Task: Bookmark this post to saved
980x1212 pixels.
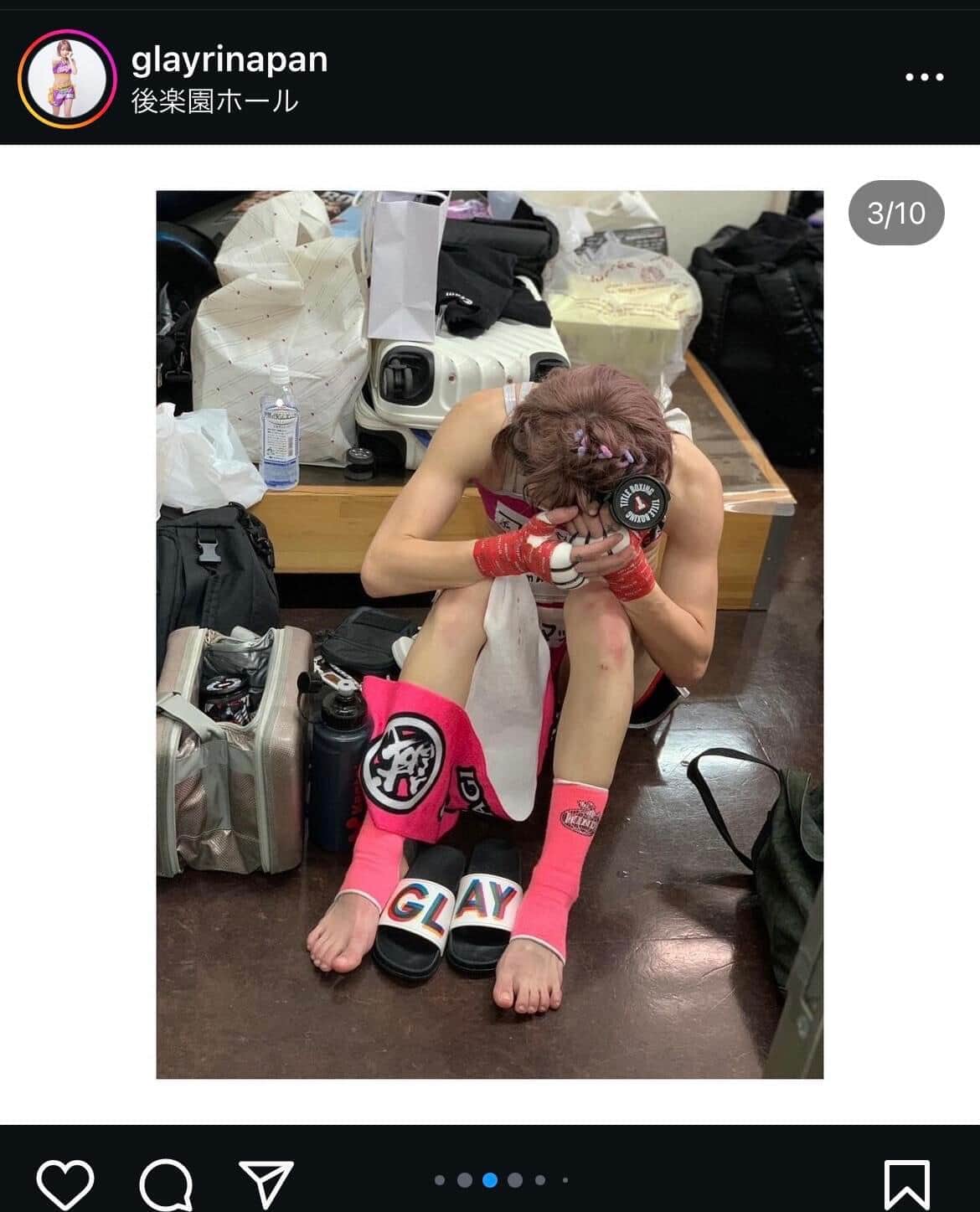Action: (x=906, y=1184)
